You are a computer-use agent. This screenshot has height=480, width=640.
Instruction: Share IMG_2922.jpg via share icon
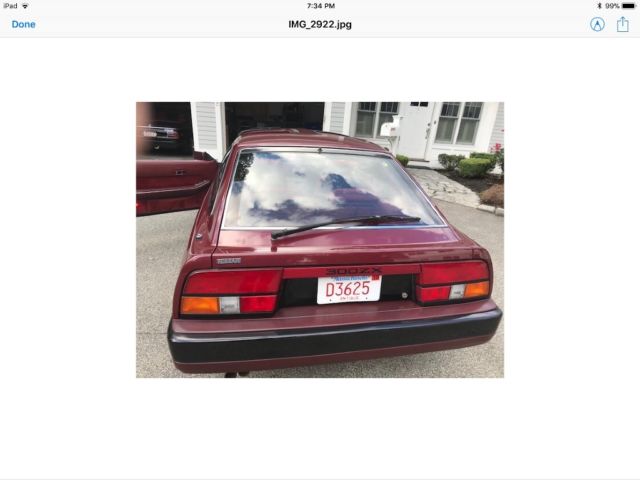click(622, 23)
